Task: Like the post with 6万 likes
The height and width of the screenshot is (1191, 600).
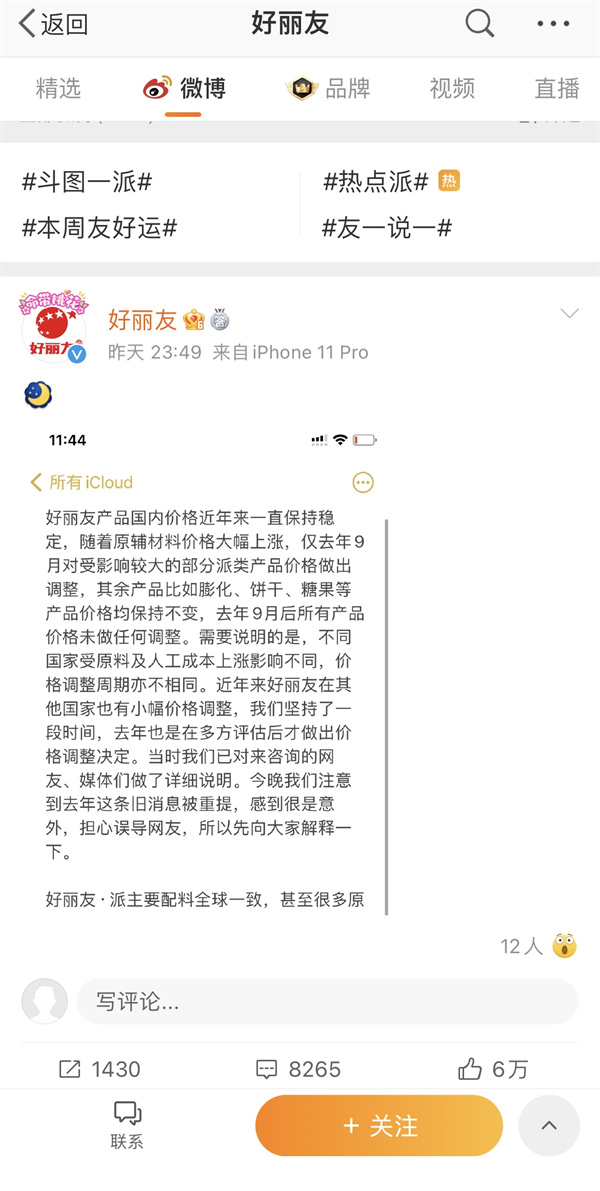Action: [x=492, y=1069]
